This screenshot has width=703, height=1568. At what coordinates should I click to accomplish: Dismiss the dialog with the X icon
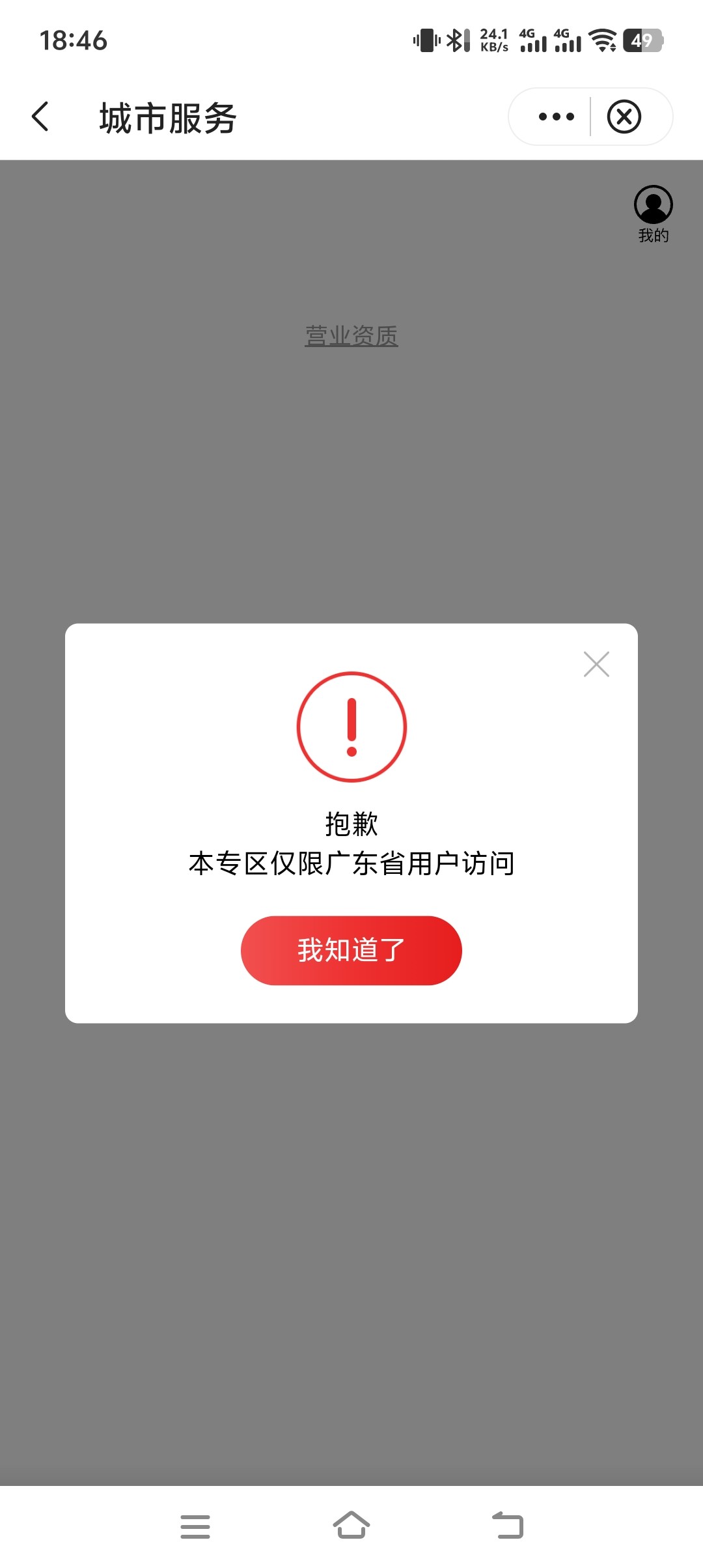click(596, 664)
